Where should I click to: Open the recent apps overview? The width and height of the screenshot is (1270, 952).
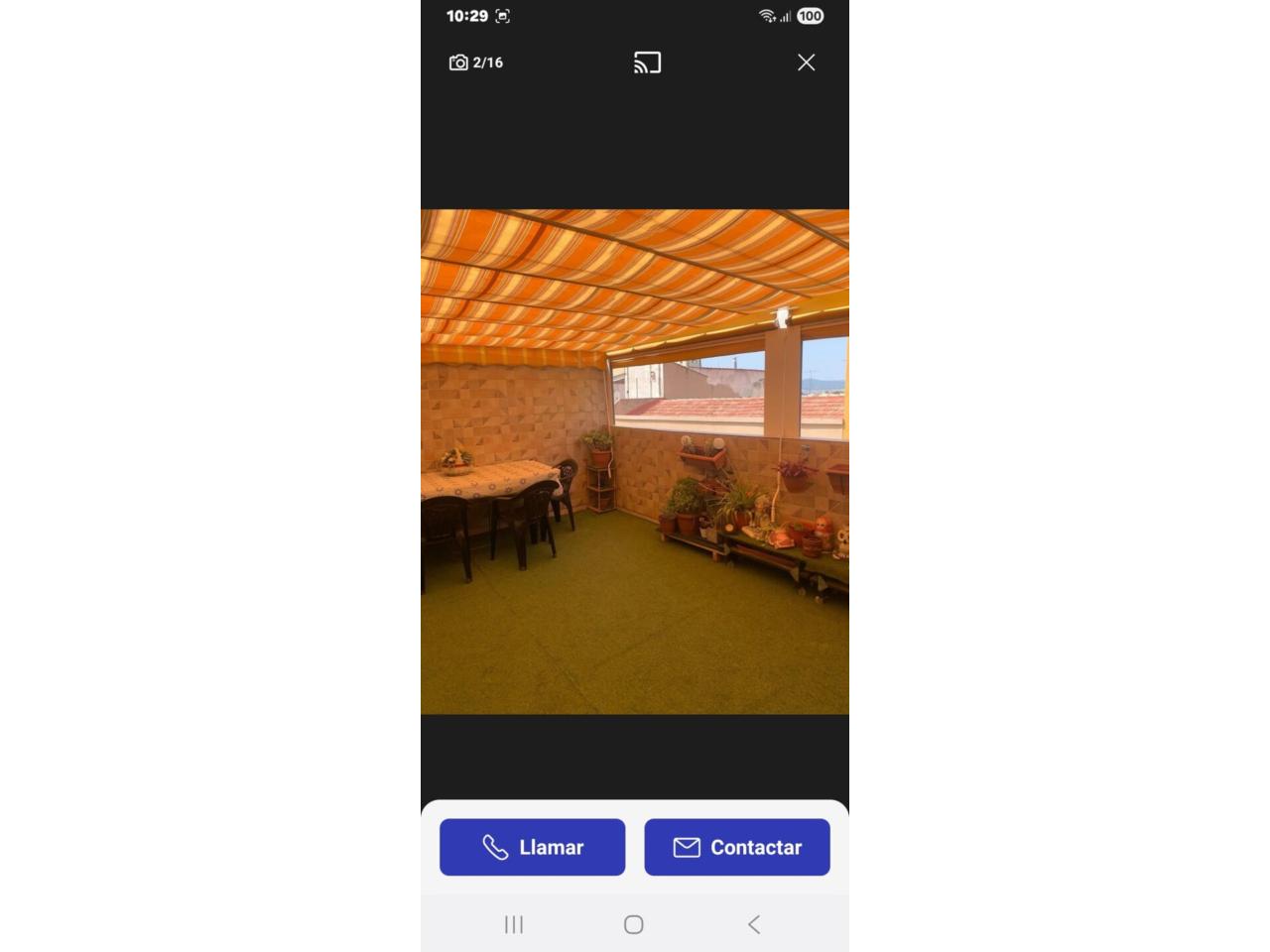coord(514,924)
